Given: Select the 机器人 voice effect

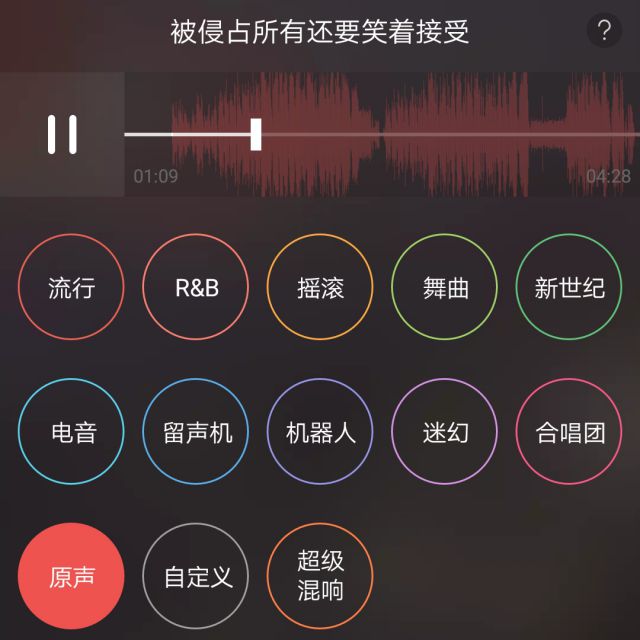Looking at the screenshot, I should click(x=320, y=431).
